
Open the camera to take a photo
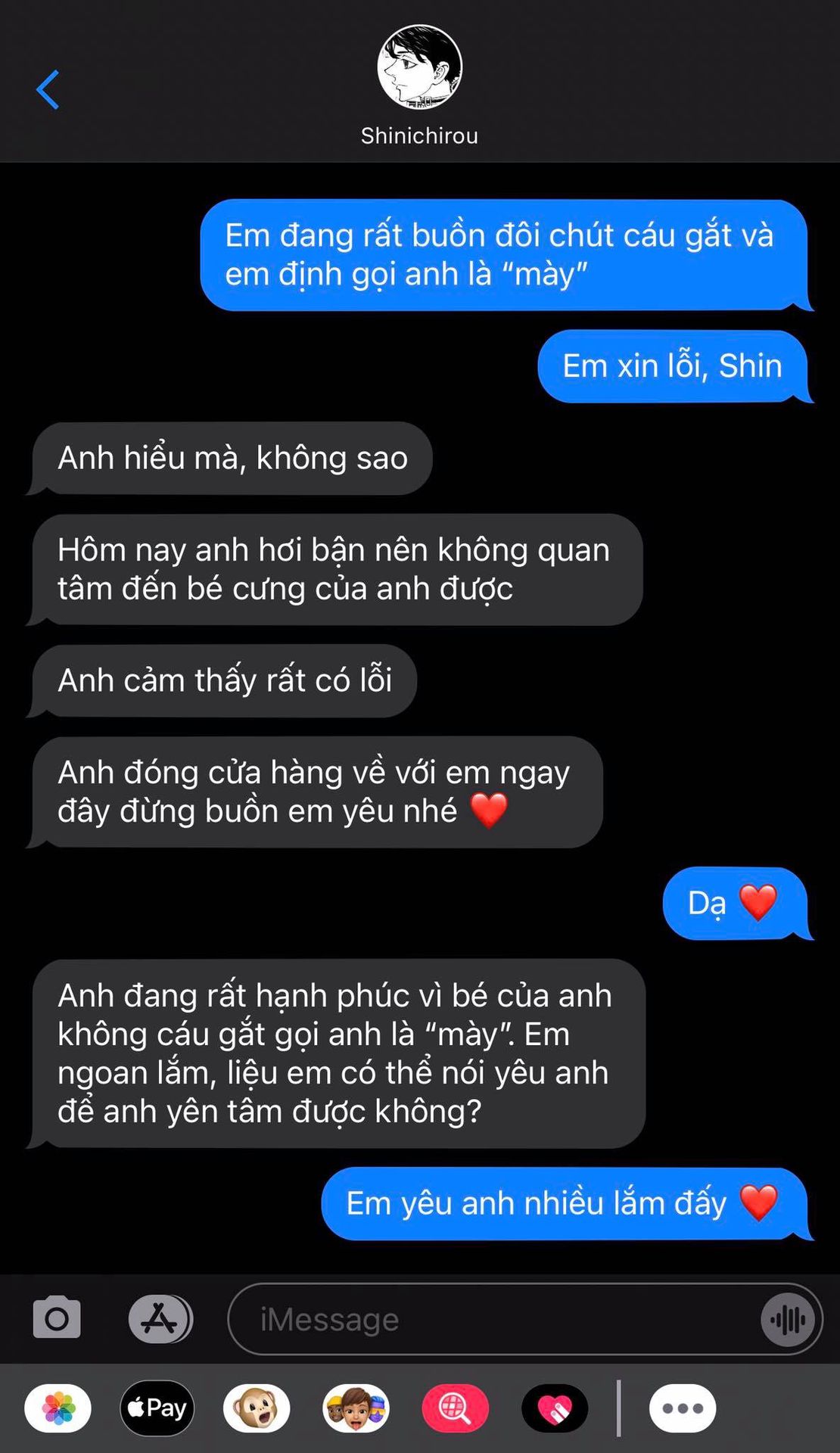57,1319
